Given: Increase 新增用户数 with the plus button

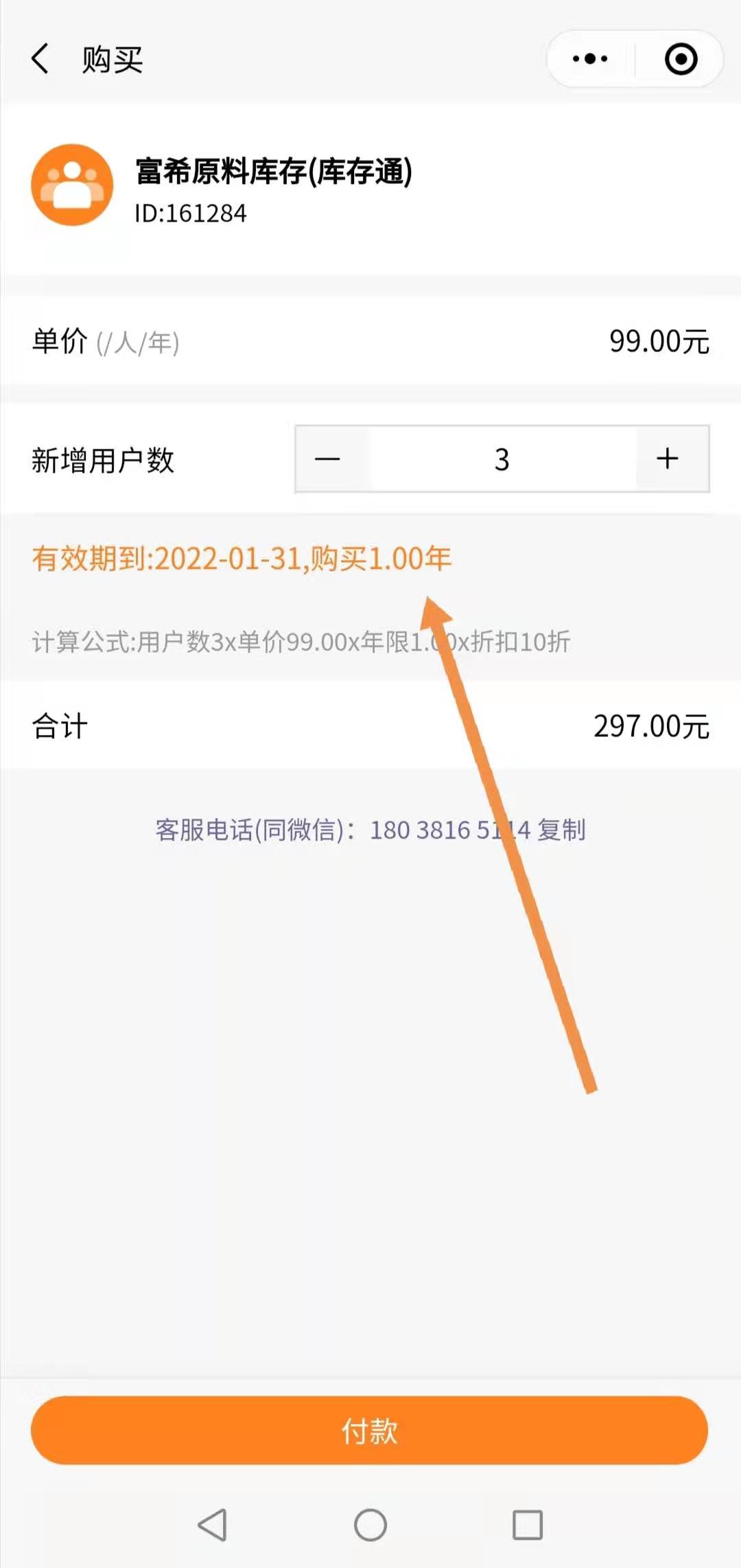Looking at the screenshot, I should [x=668, y=459].
